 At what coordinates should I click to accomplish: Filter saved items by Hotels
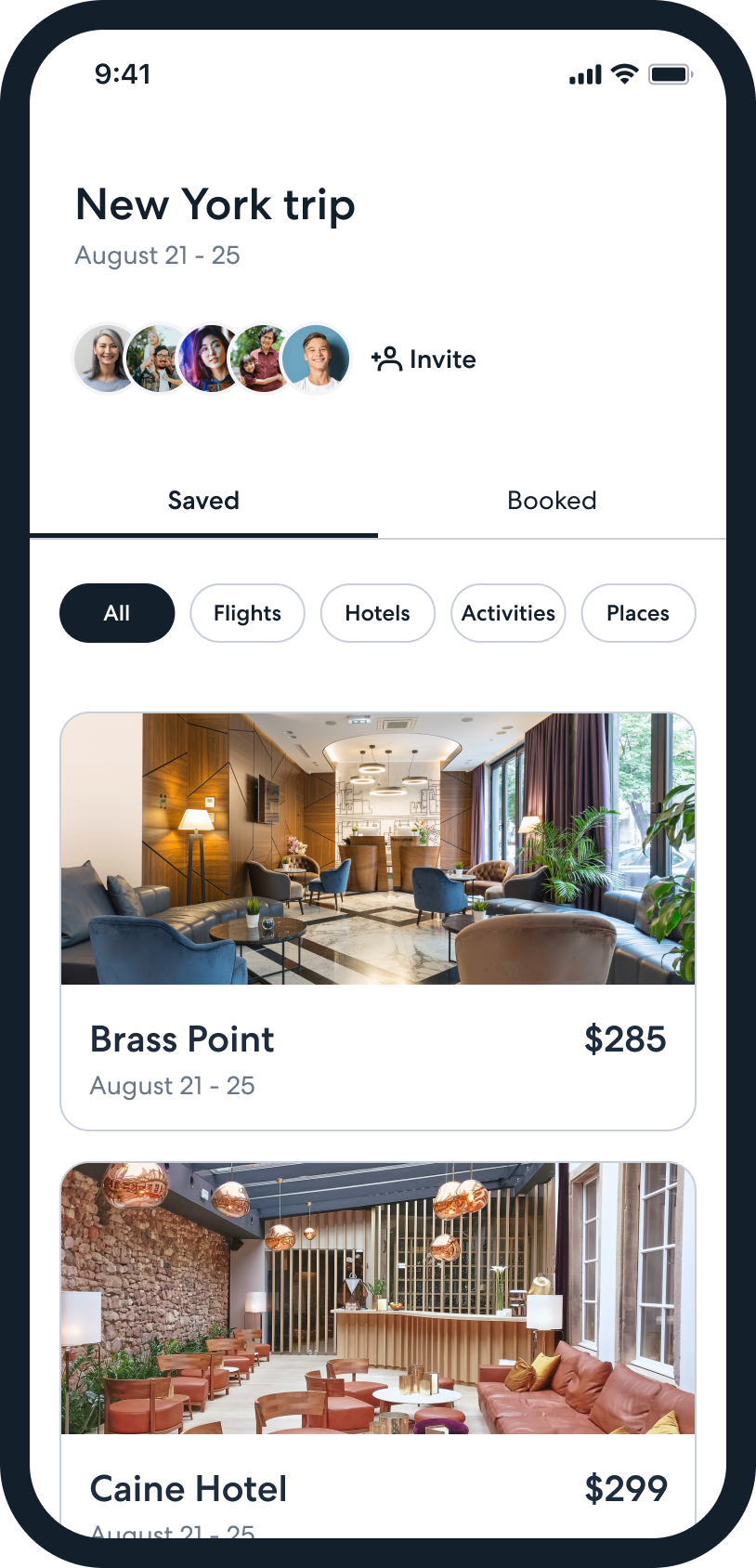pyautogui.click(x=377, y=613)
